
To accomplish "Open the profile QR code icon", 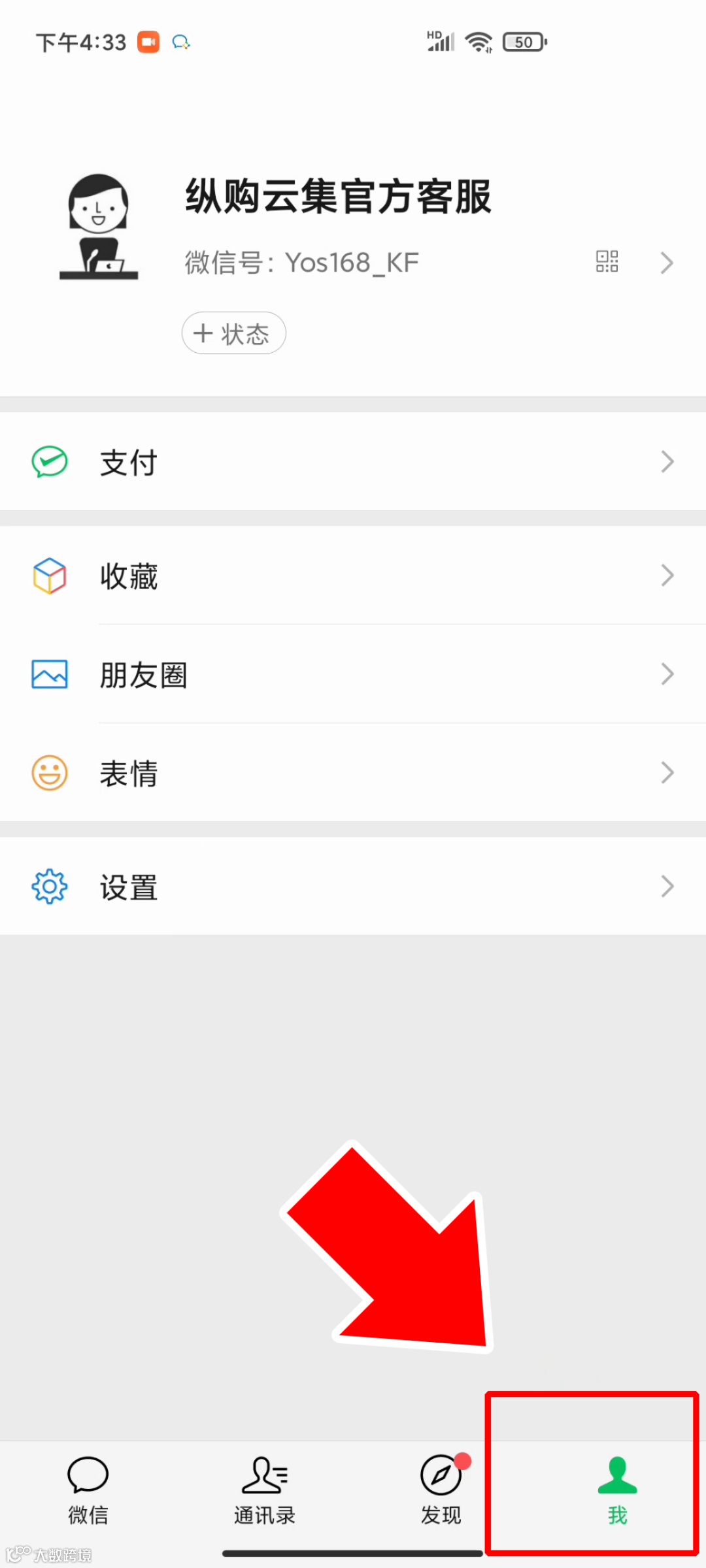I will [607, 261].
